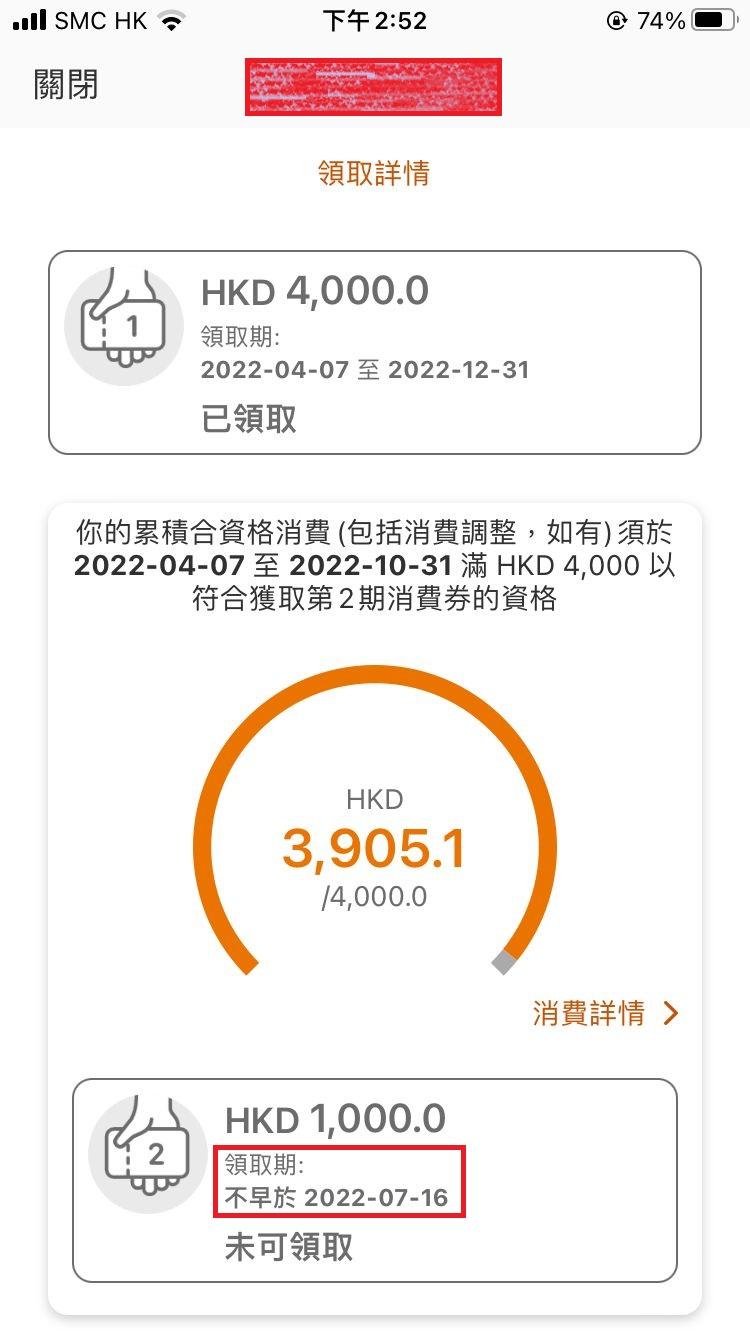Screen dimensions: 750x1334
Task: Select the 領取詳情 tab heading
Action: 375,173
